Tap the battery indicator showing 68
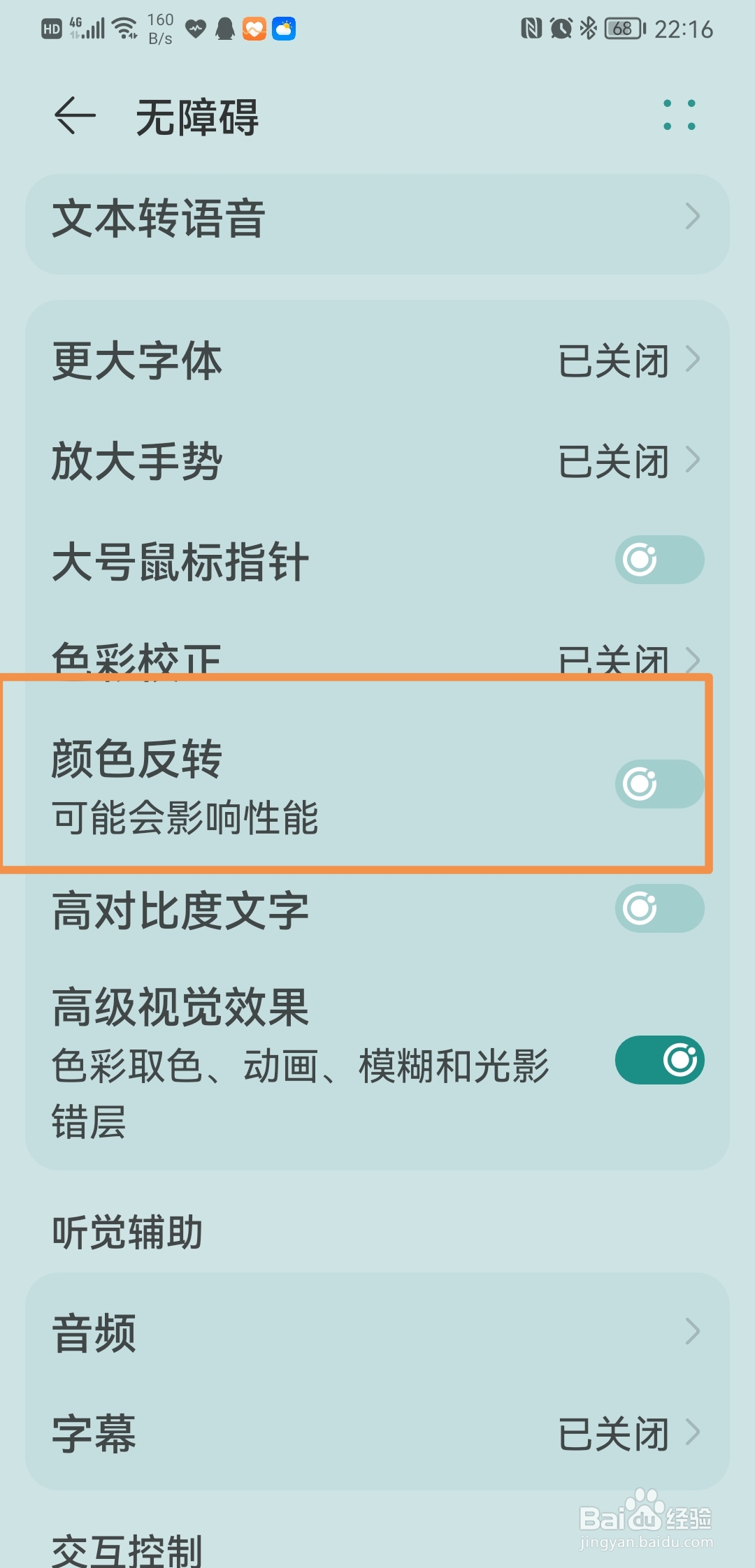 tap(621, 28)
